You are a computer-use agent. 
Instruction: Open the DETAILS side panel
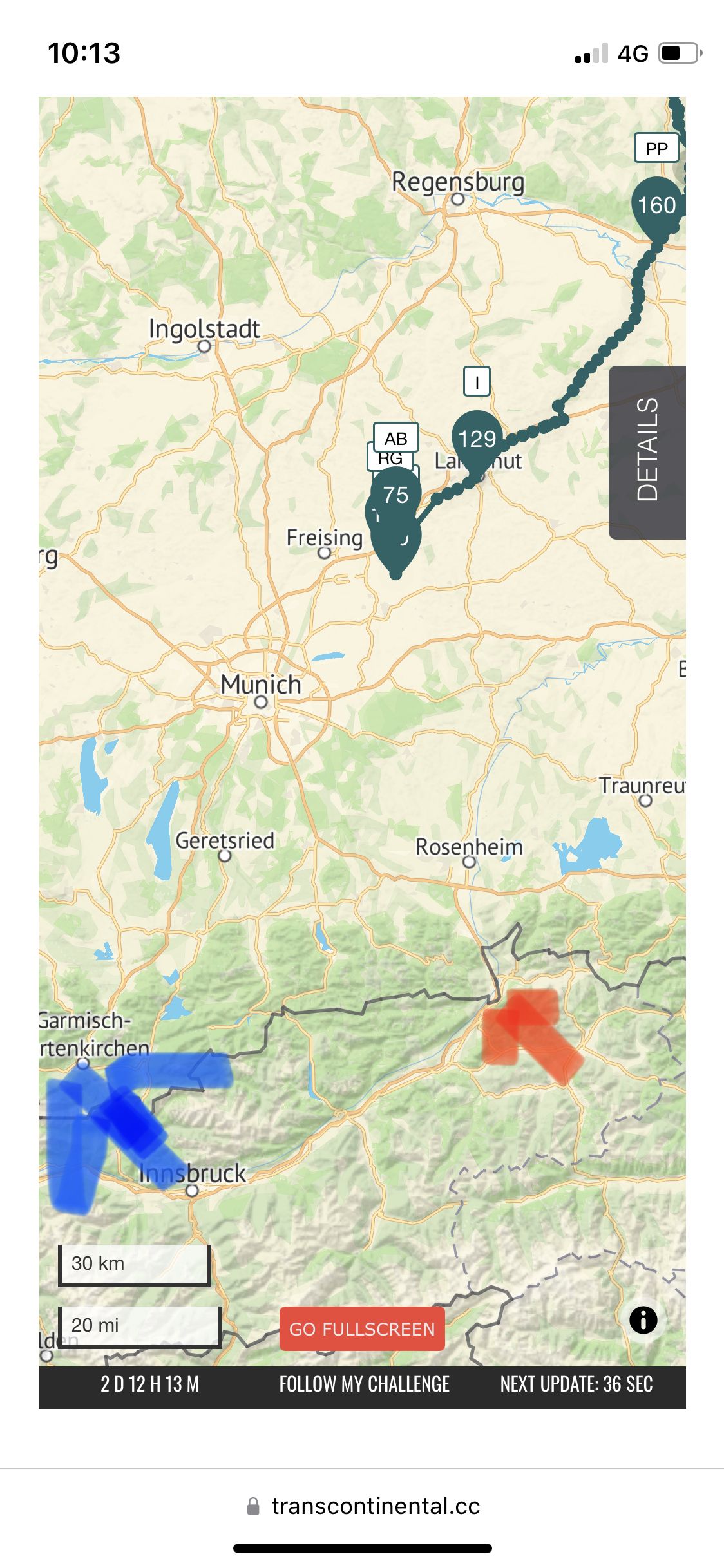[647, 452]
